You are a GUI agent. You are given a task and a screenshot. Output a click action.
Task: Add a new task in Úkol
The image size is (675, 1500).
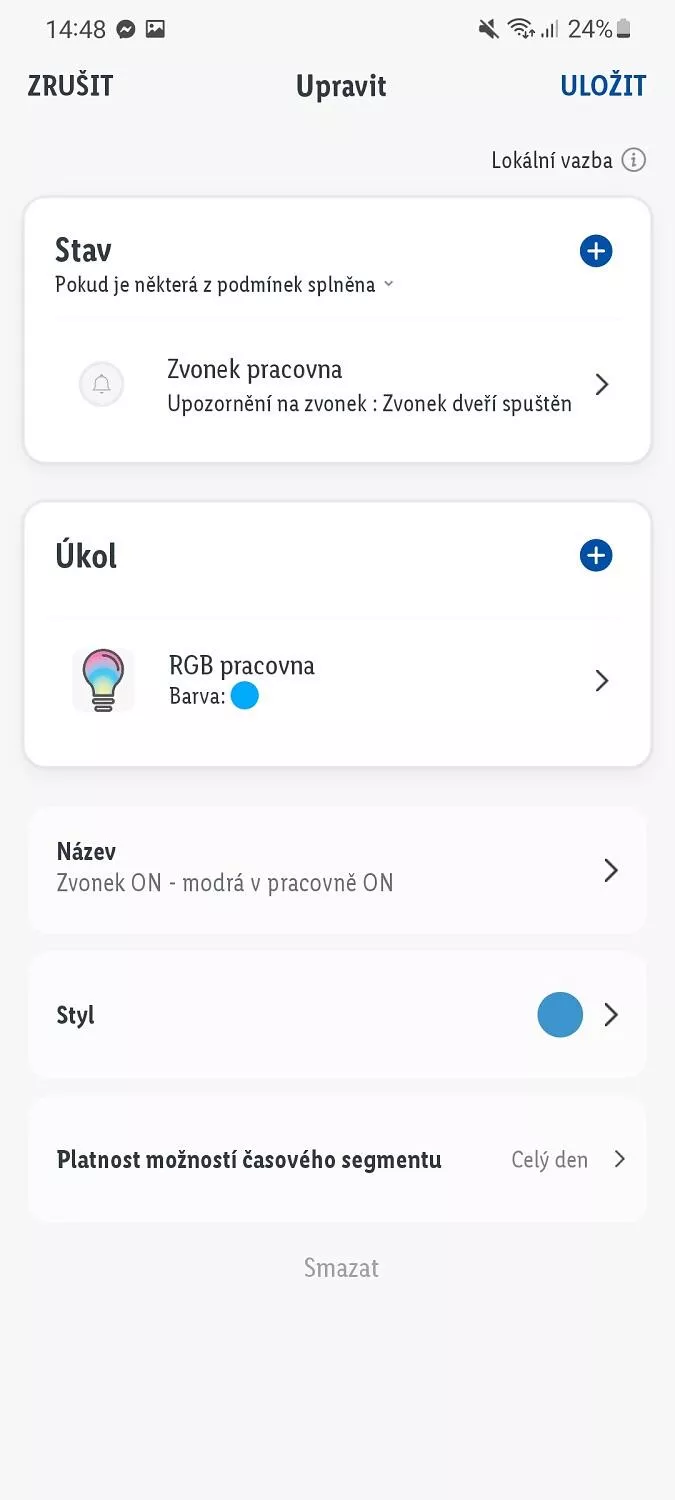pos(596,555)
